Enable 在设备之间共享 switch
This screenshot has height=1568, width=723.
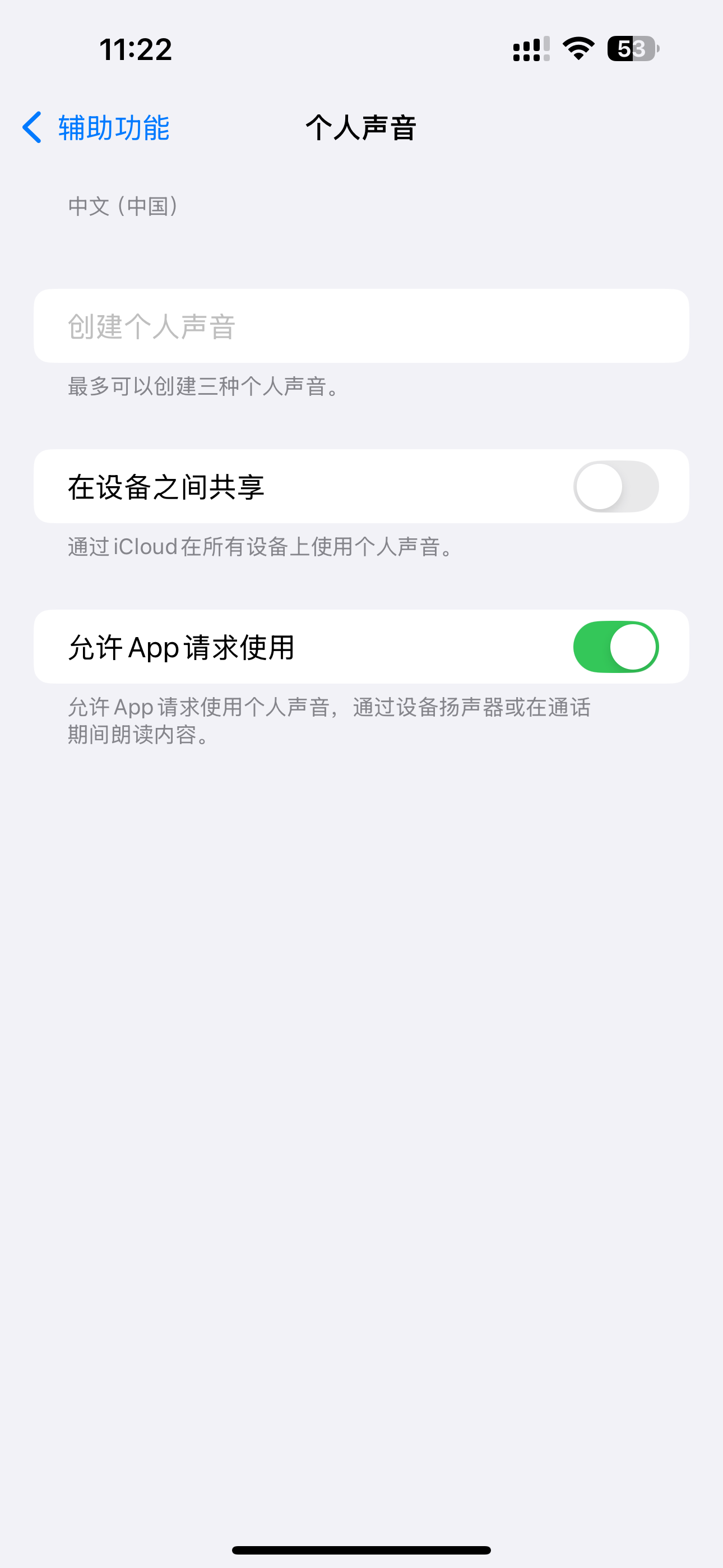(x=615, y=486)
